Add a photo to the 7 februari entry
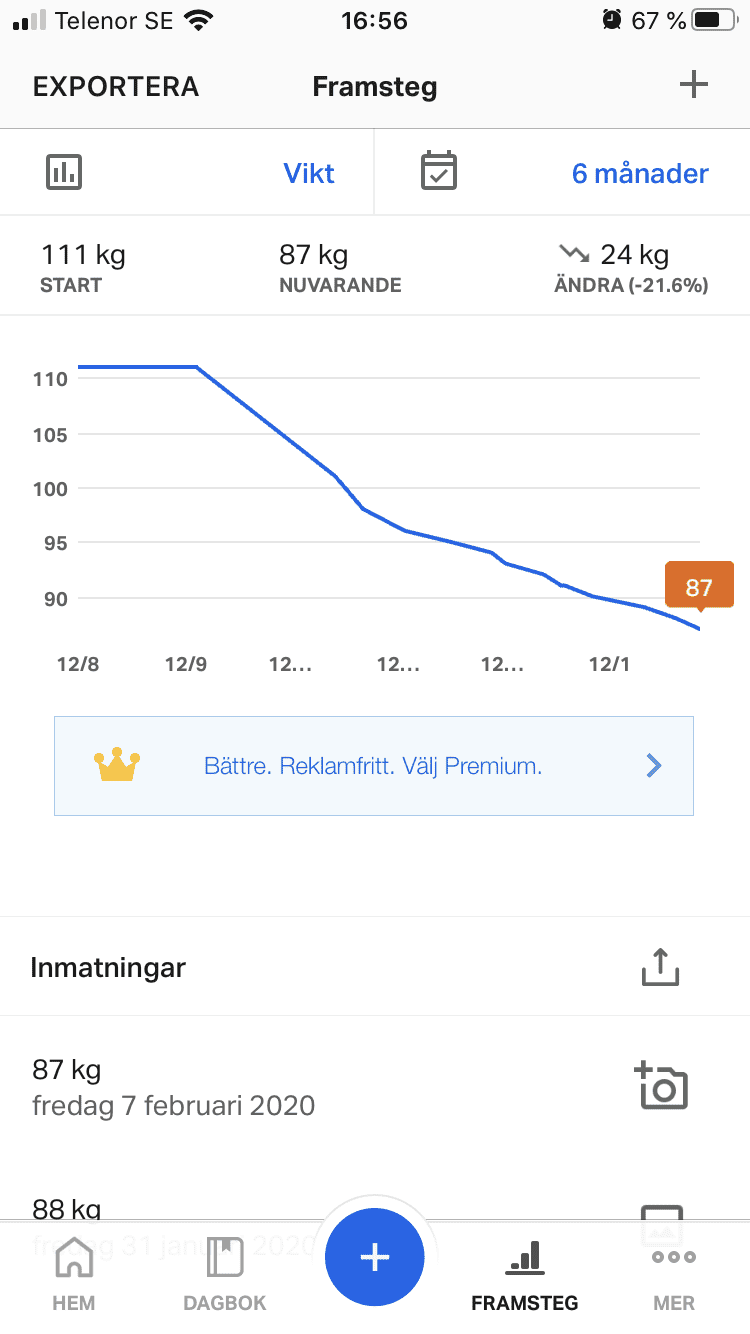 (x=661, y=1086)
